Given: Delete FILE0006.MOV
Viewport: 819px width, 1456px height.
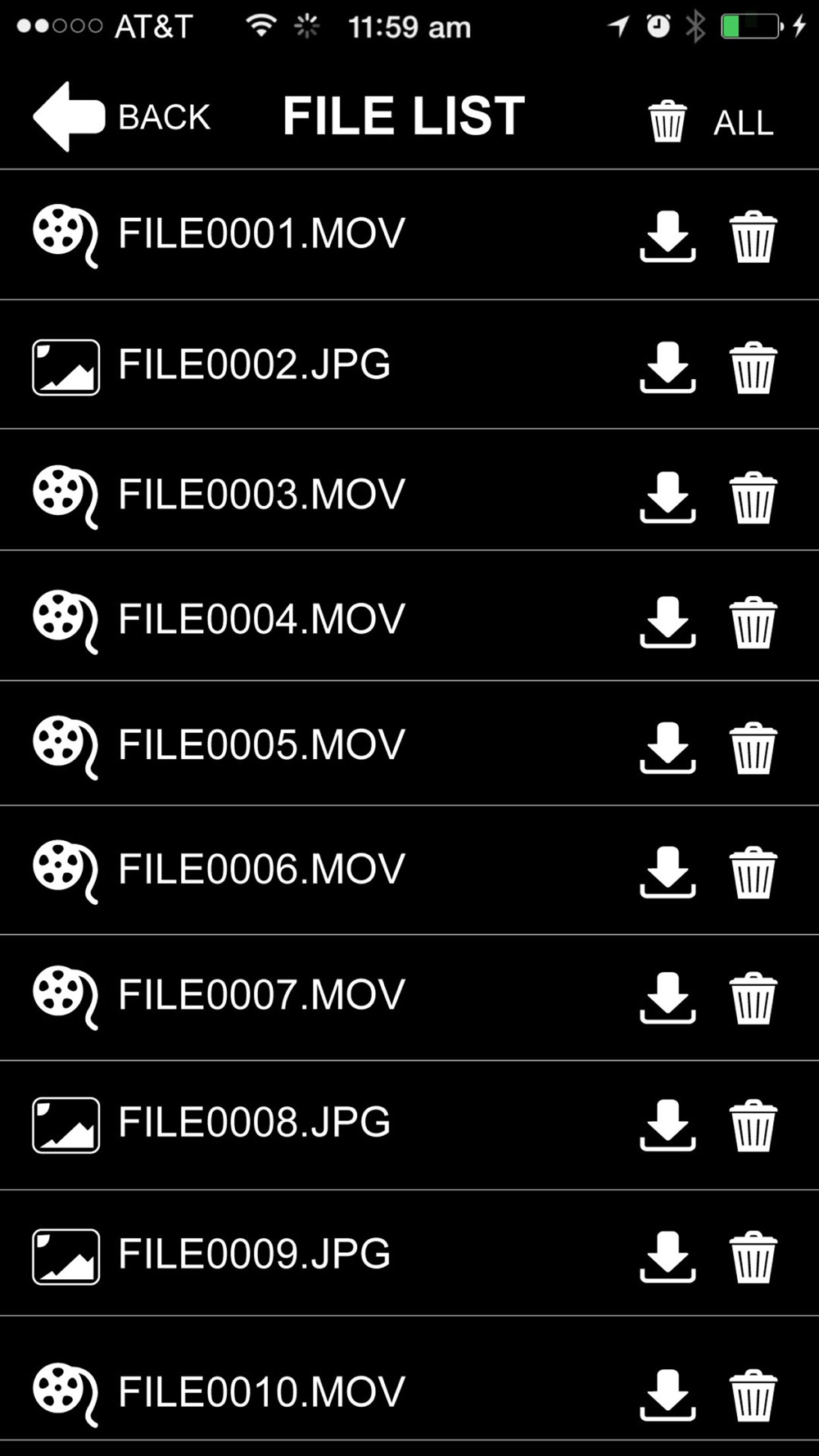Looking at the screenshot, I should click(753, 872).
